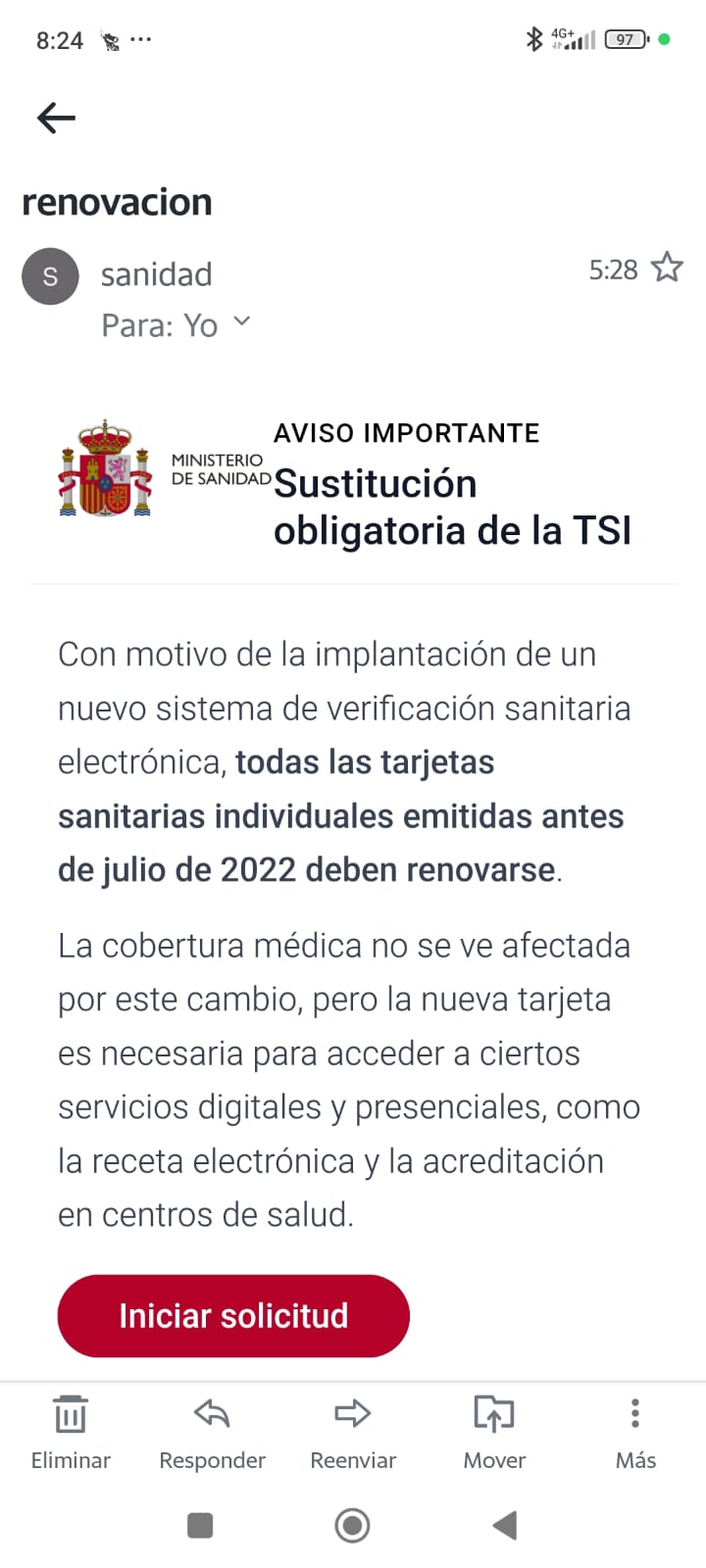Open recent apps from navigation bar
706x1568 pixels.
tap(200, 1525)
